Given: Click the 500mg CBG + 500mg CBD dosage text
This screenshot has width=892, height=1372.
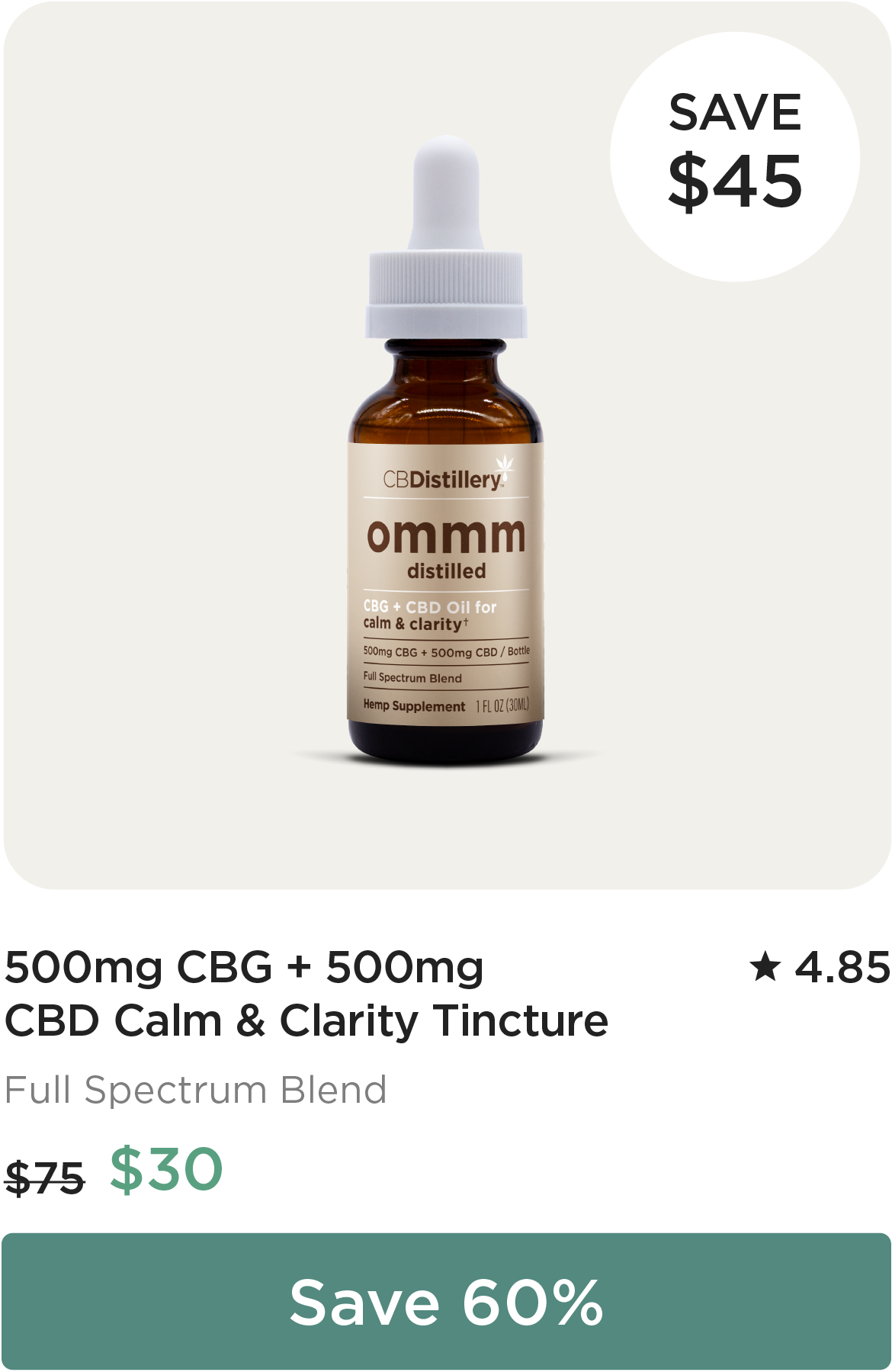Looking at the screenshot, I should 448,654.
